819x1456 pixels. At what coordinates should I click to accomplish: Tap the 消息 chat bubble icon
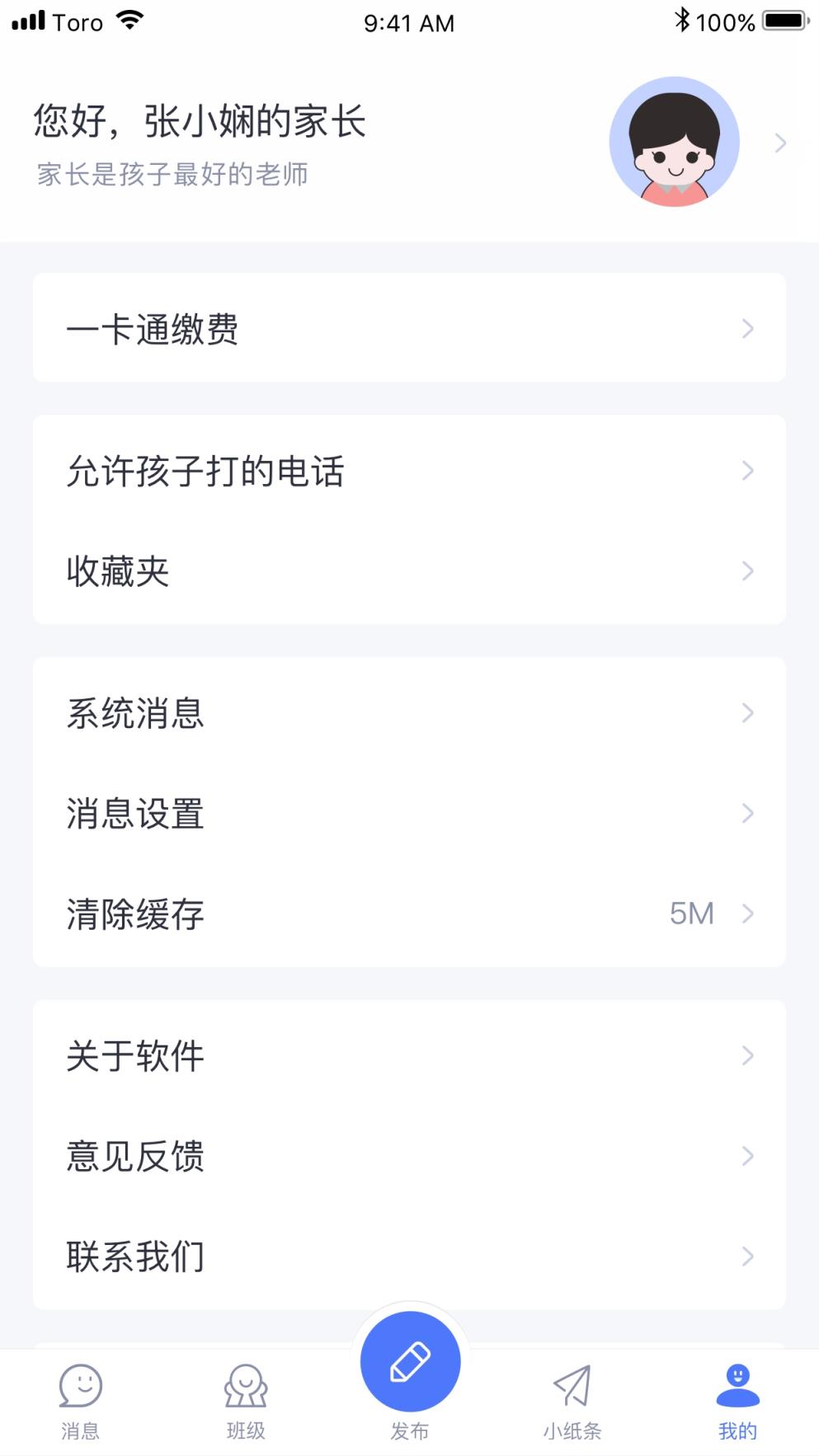coord(79,1389)
